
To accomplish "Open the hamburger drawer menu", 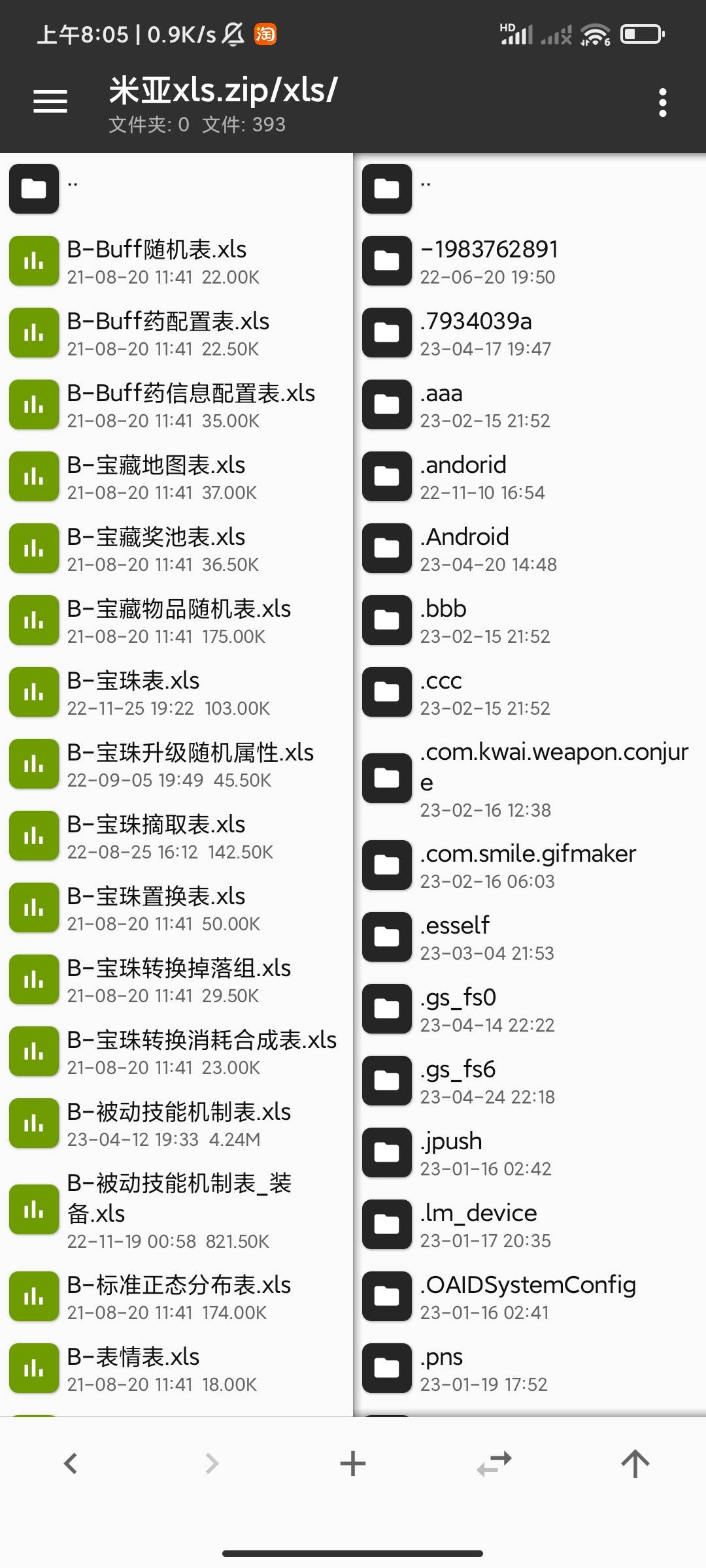I will pyautogui.click(x=50, y=102).
